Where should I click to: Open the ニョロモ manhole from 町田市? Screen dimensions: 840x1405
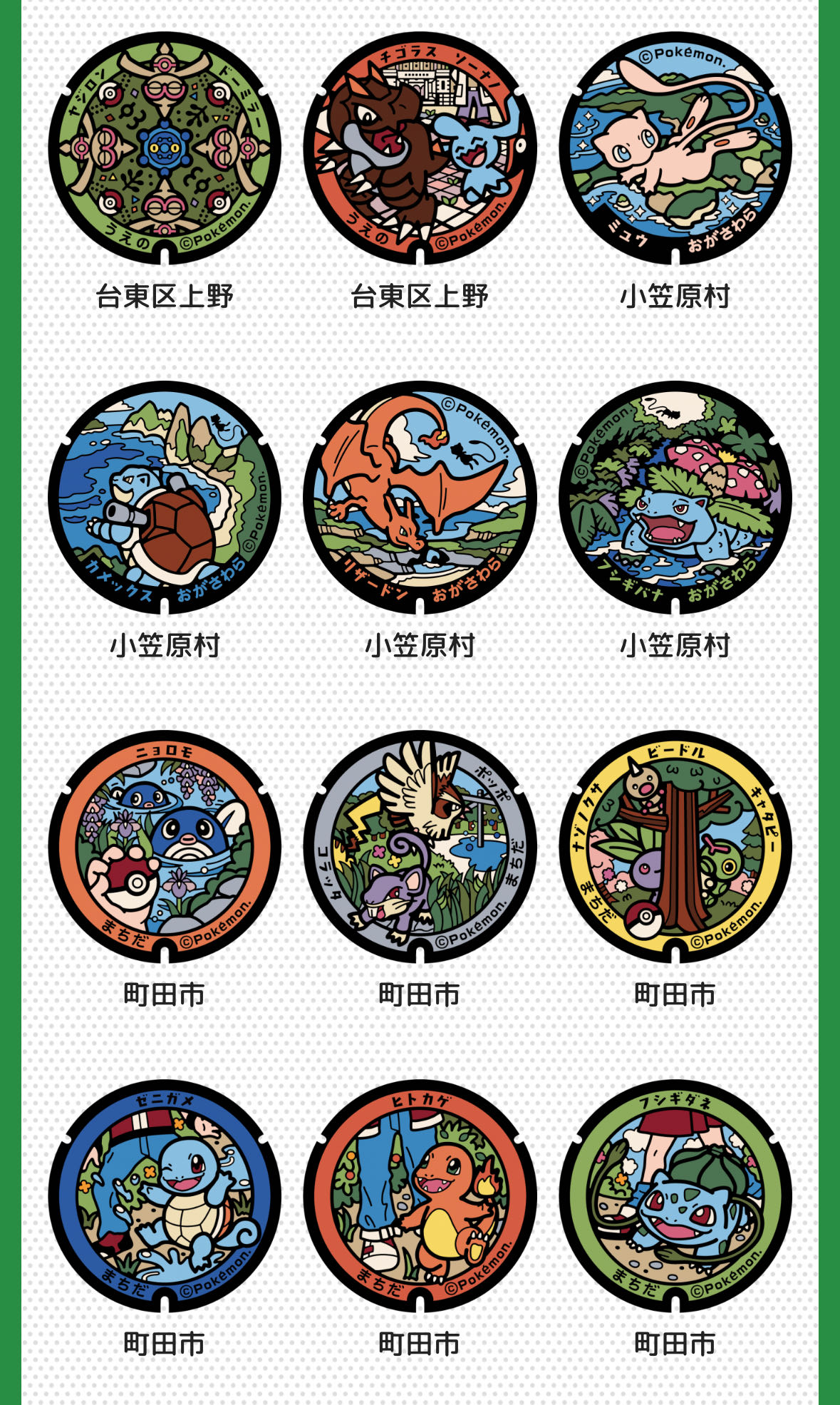165,847
